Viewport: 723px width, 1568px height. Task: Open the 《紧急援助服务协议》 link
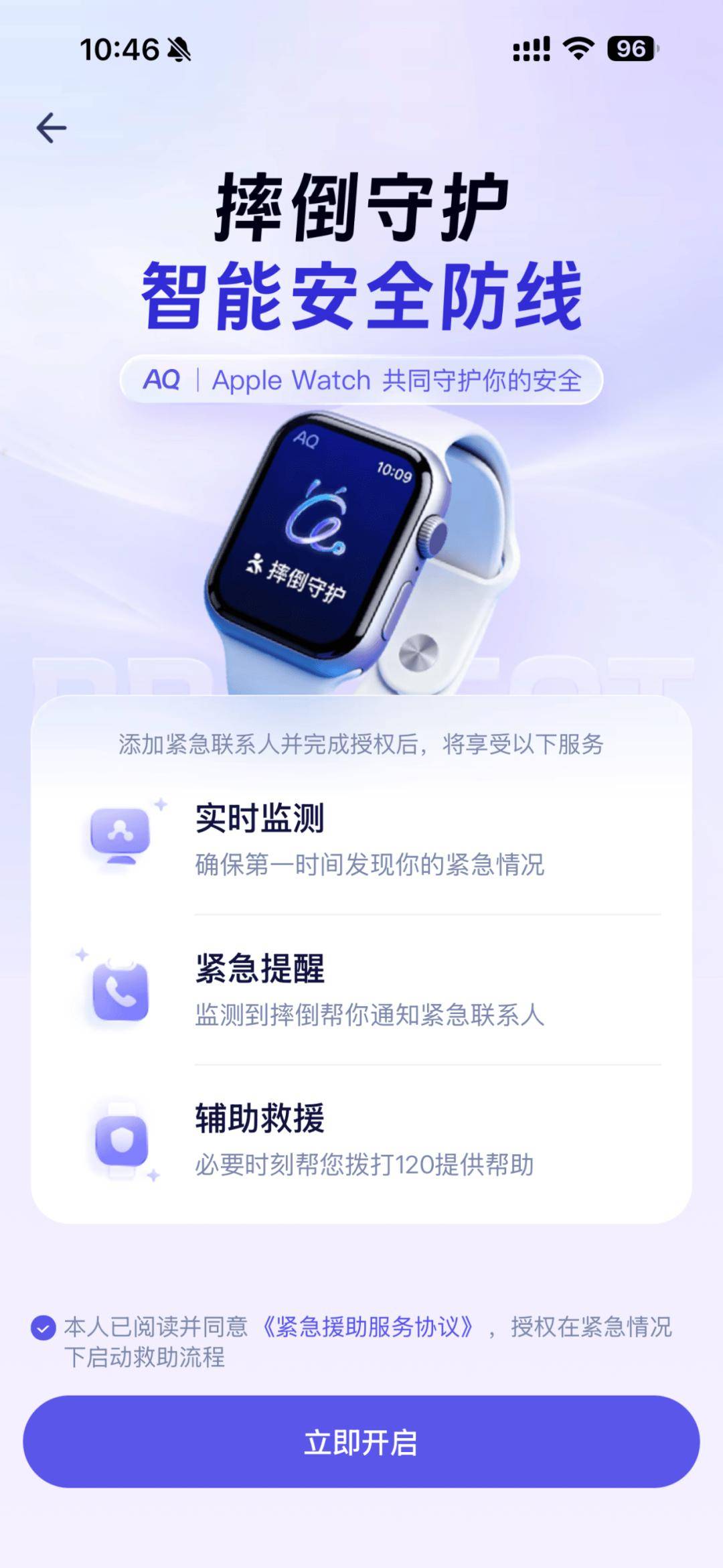pos(367,1327)
